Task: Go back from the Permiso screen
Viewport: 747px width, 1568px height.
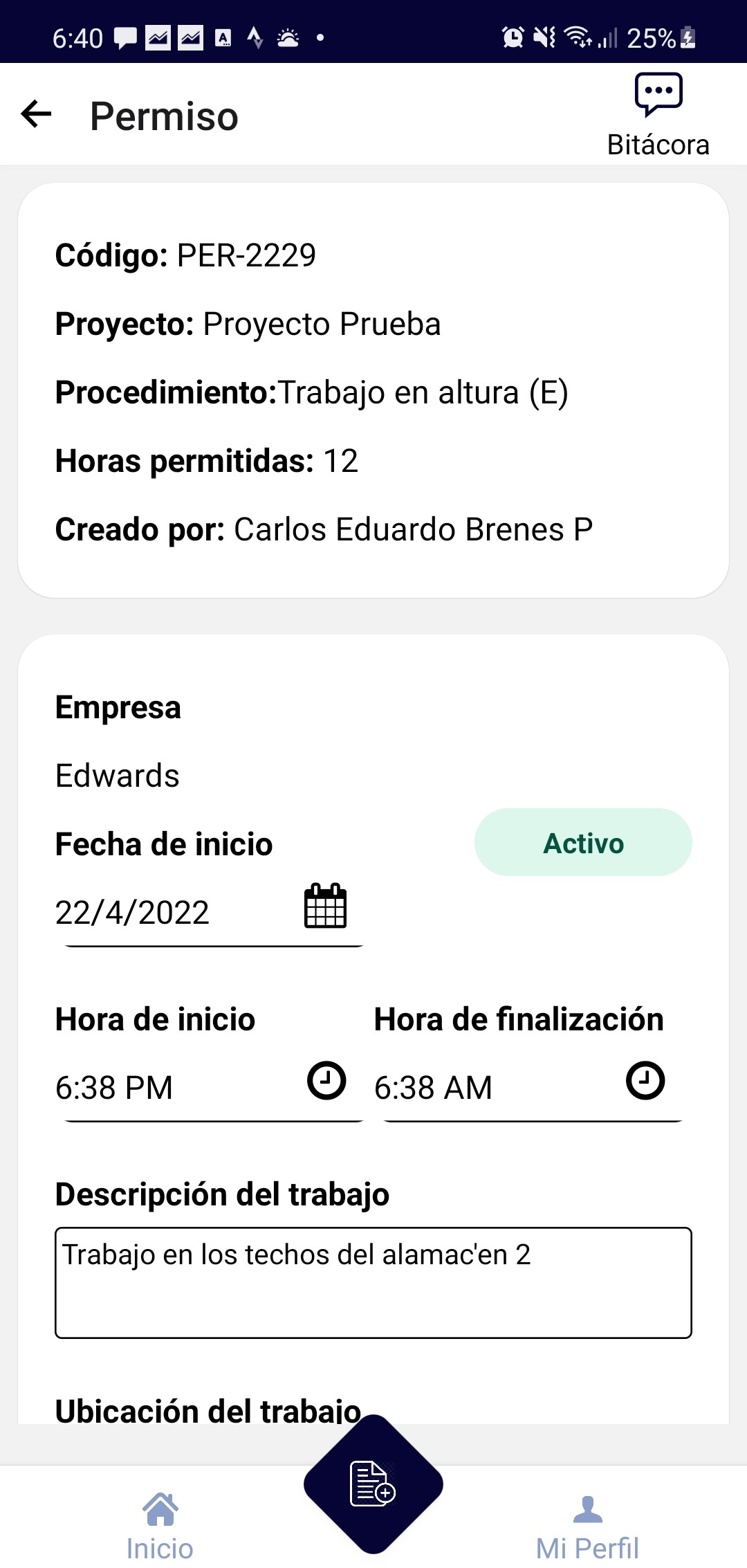Action: [x=37, y=115]
